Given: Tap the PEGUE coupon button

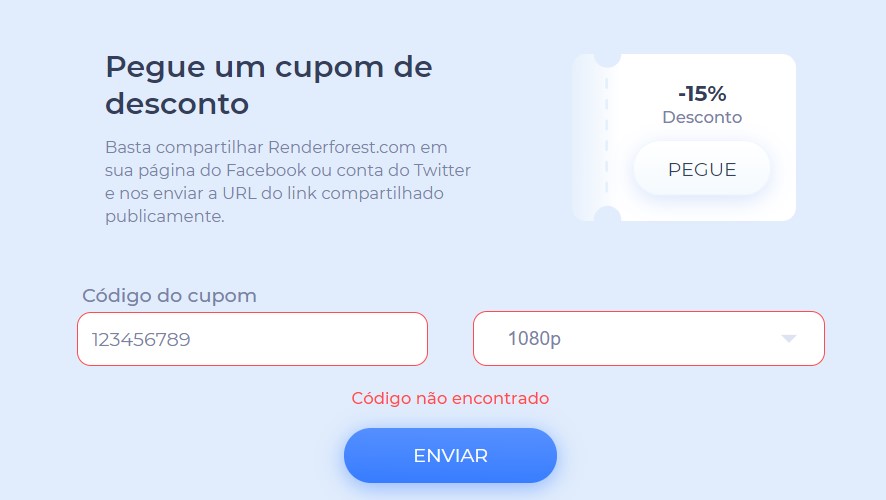Looking at the screenshot, I should point(702,169).
